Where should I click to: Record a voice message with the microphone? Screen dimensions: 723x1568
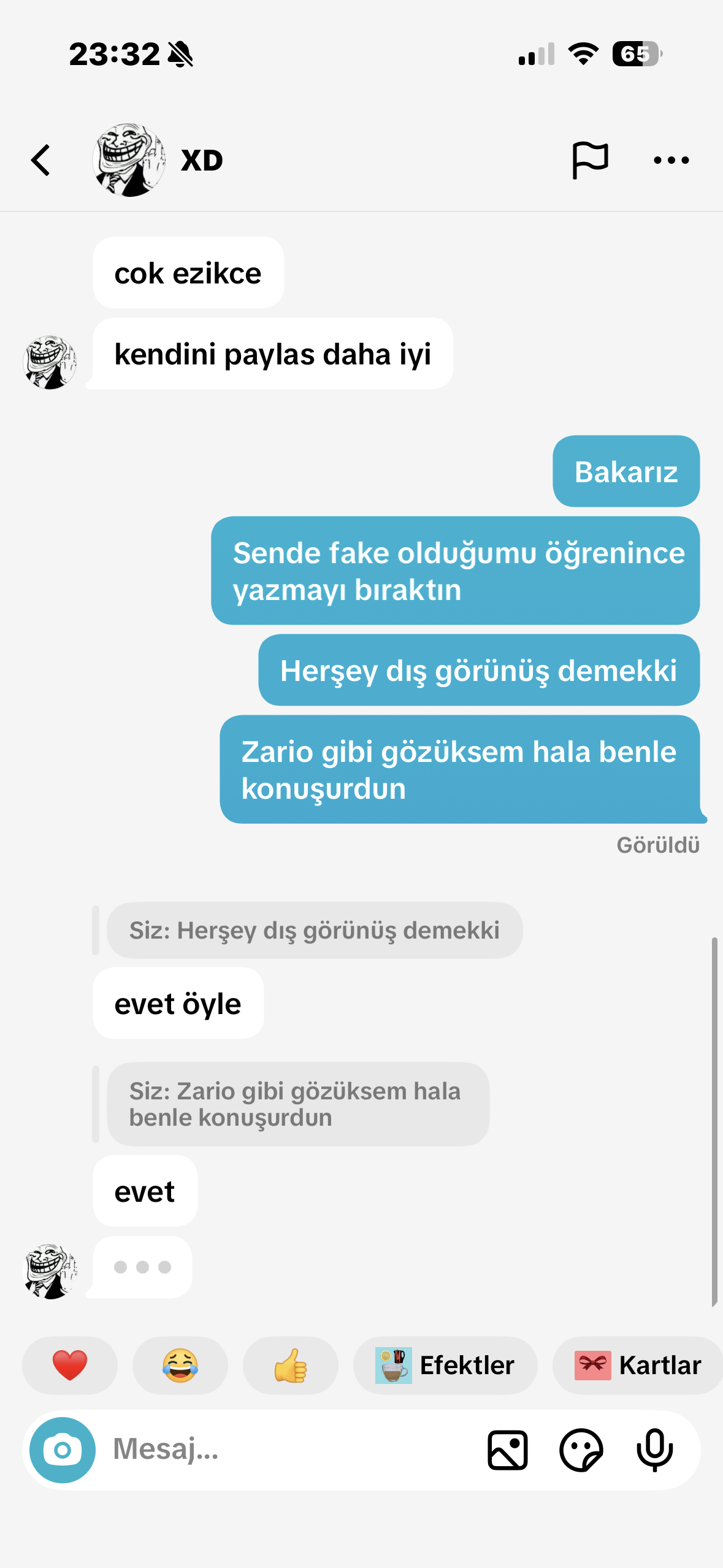[654, 1450]
